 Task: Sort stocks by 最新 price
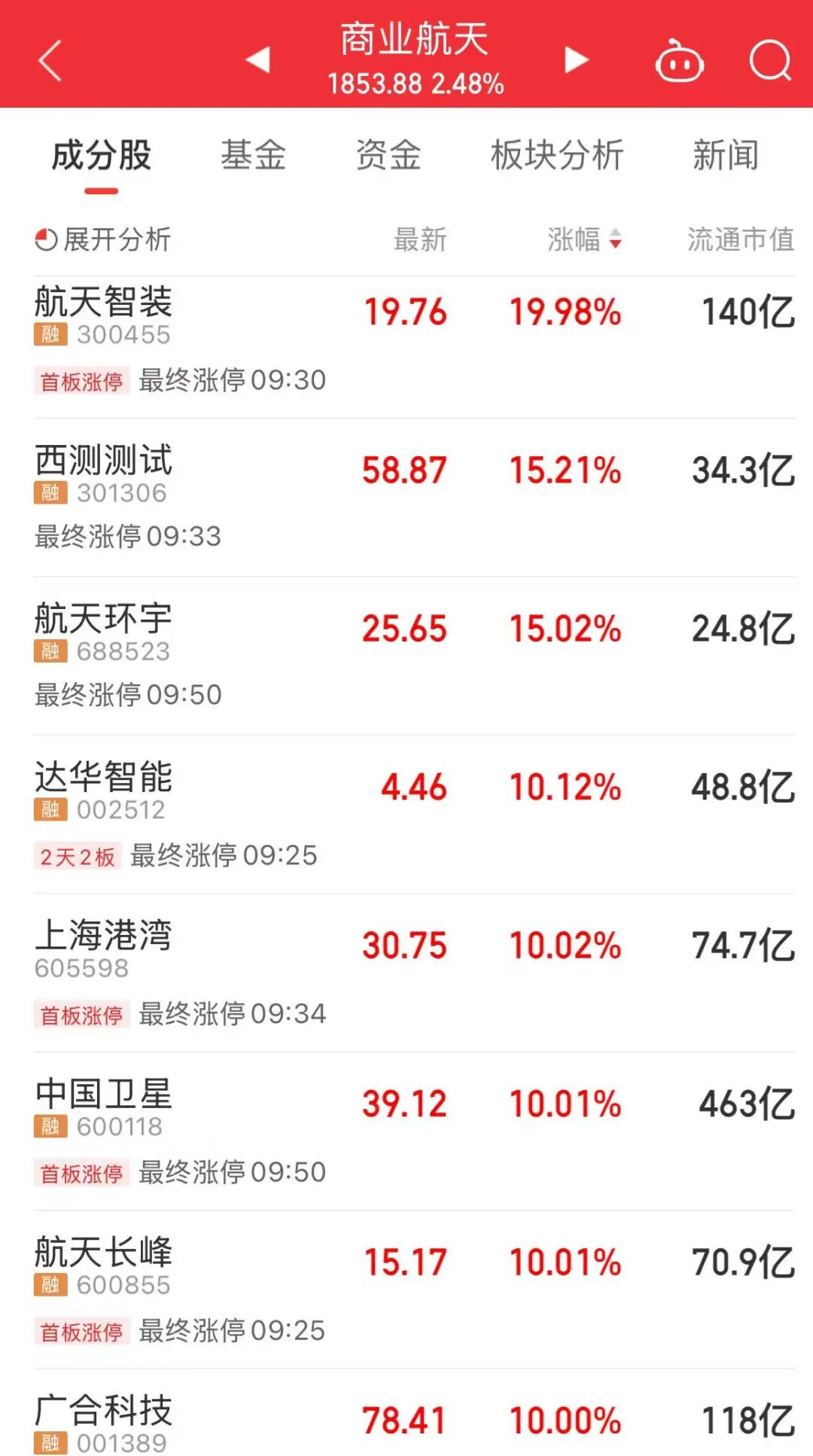coord(420,239)
